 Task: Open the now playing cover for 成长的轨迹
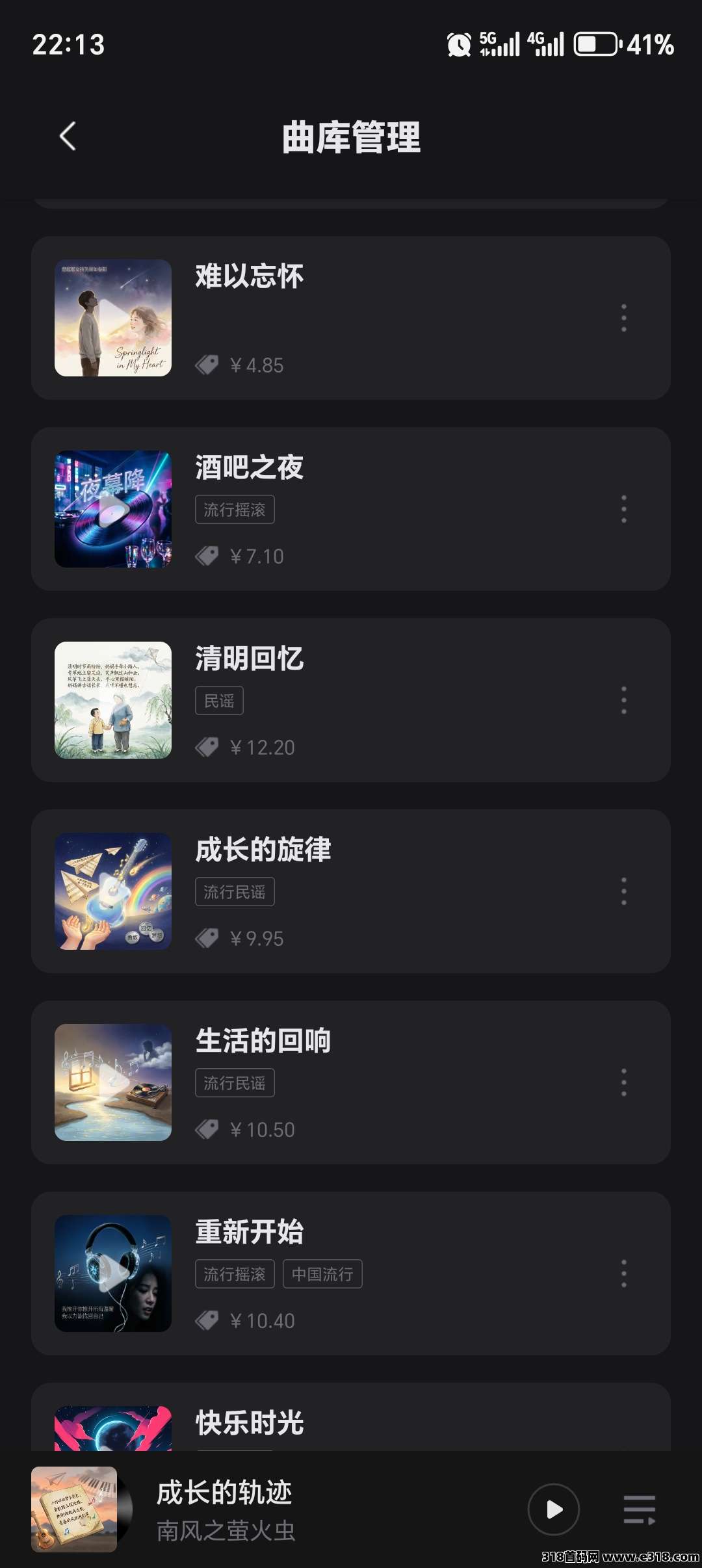pyautogui.click(x=75, y=1509)
